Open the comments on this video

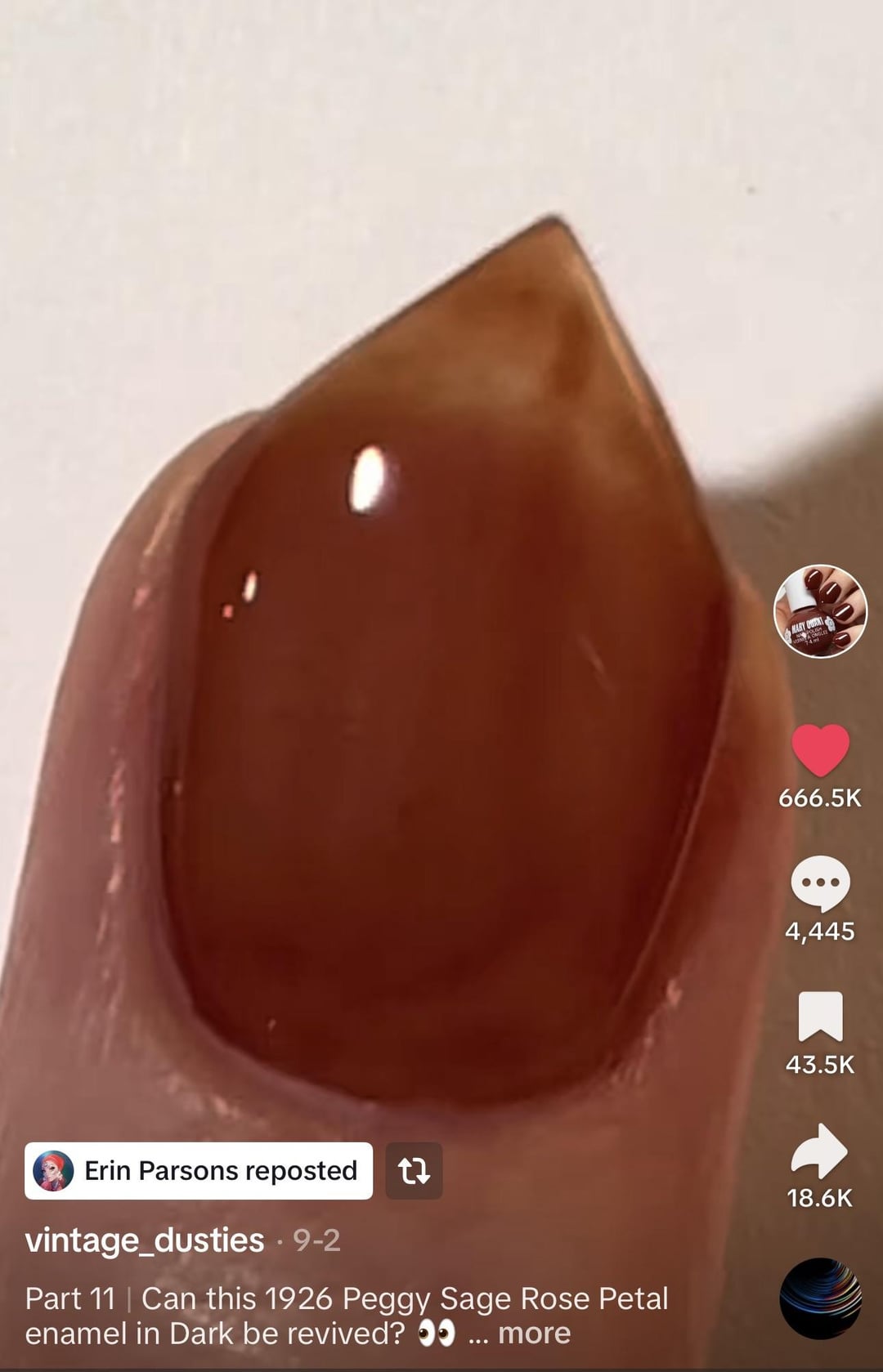tap(820, 883)
